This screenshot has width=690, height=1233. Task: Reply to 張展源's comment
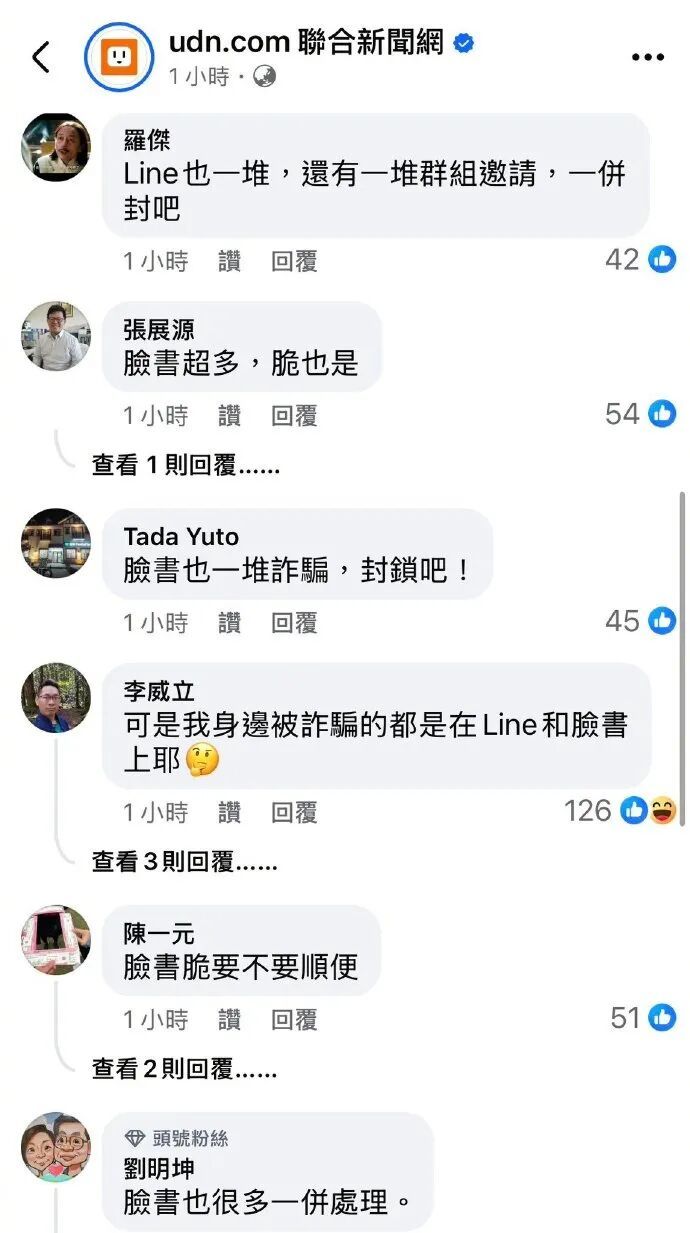(294, 415)
